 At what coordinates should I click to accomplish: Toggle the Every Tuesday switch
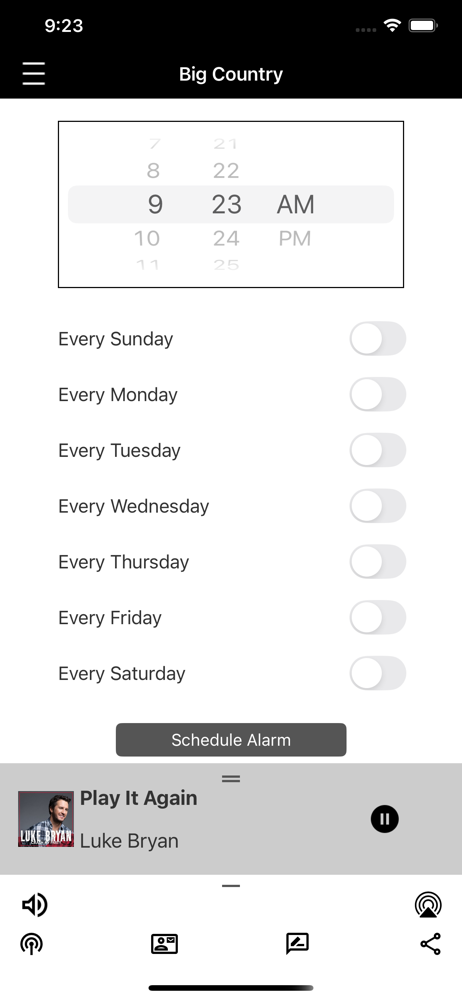[x=378, y=450]
